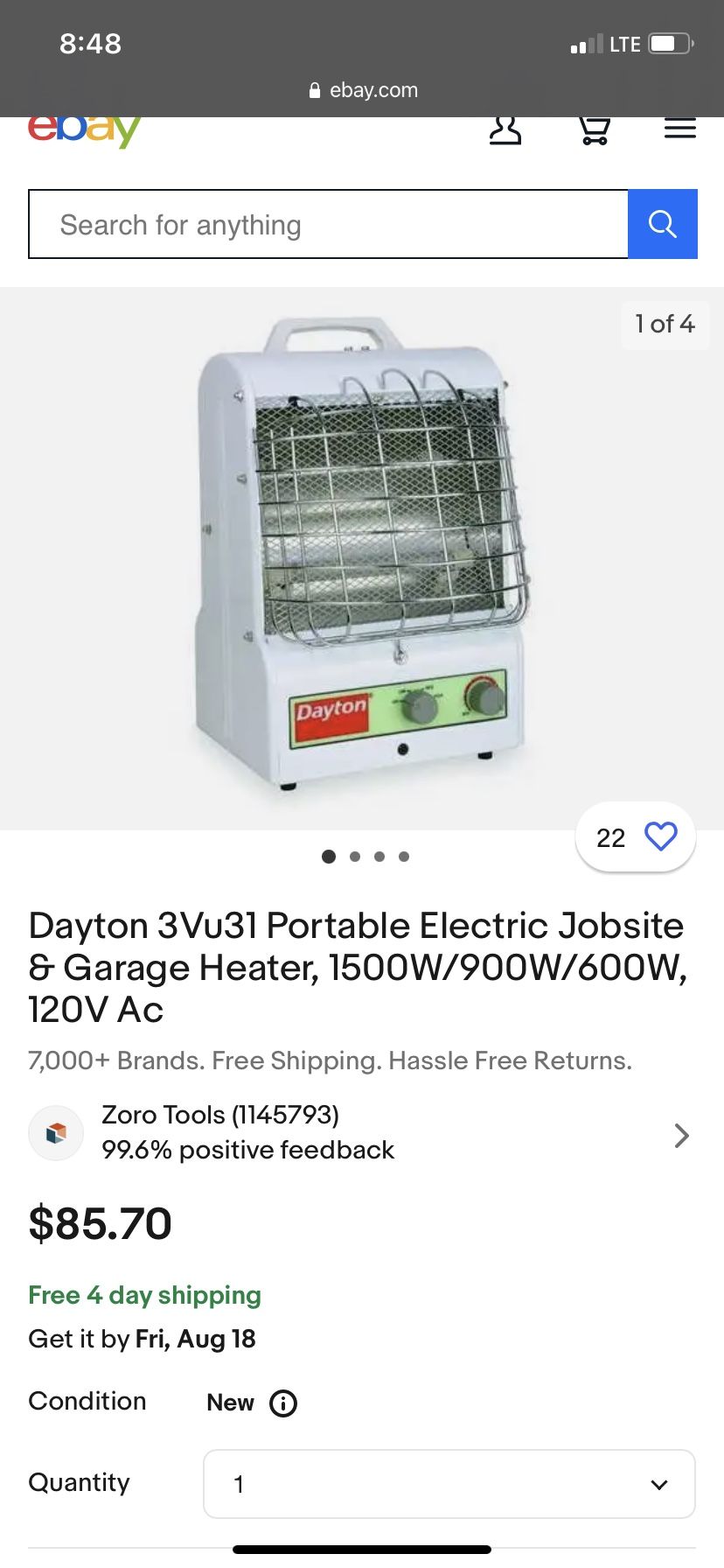Expand the Quantity dropdown
The image size is (724, 1568).
pos(449,1484)
